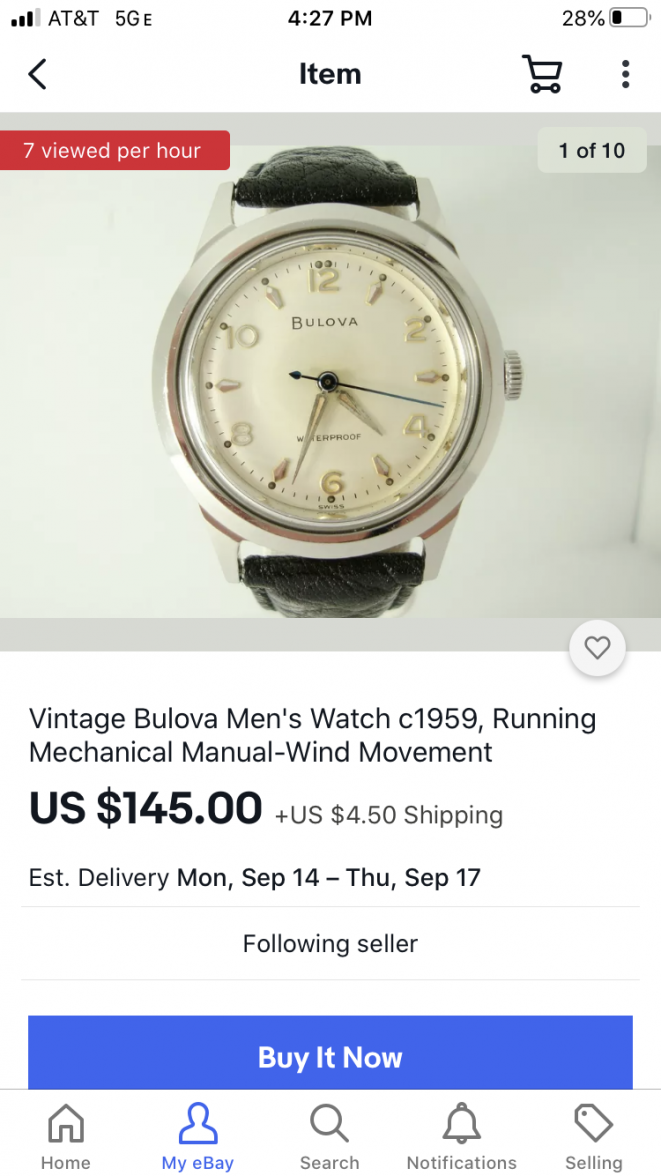Image resolution: width=661 pixels, height=1176 pixels.
Task: Open the shopping cart
Action: coord(542,74)
